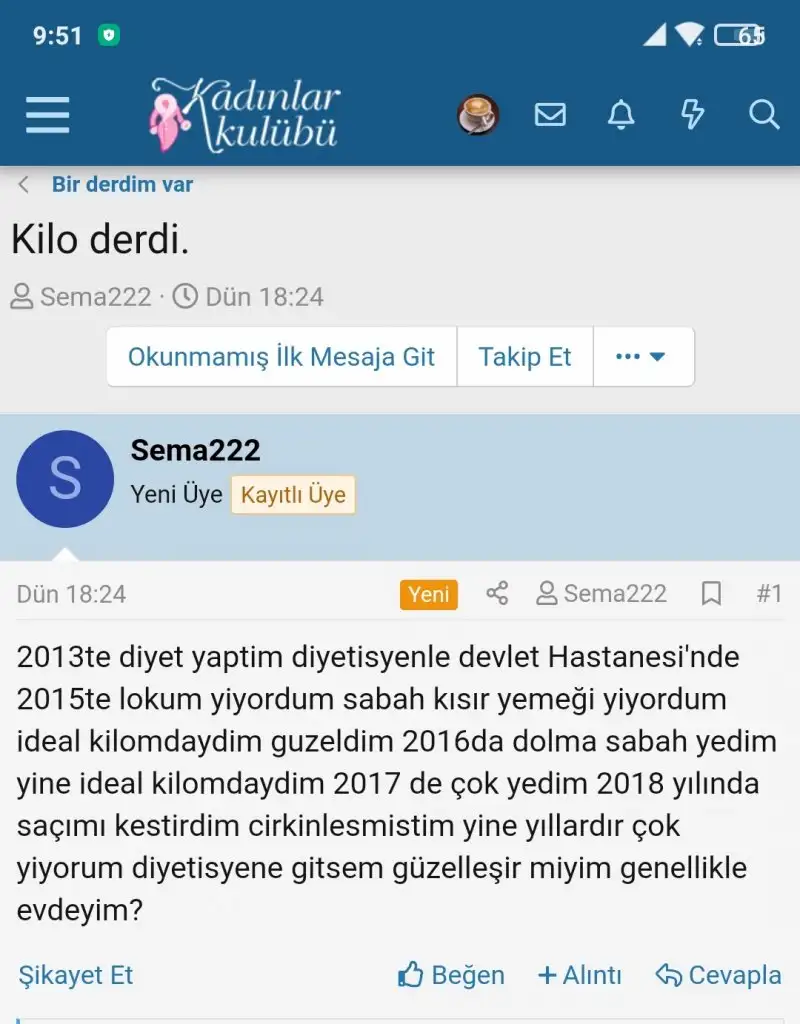Expand the three-dots thread options dropdown
This screenshot has height=1024, width=800.
tap(642, 357)
